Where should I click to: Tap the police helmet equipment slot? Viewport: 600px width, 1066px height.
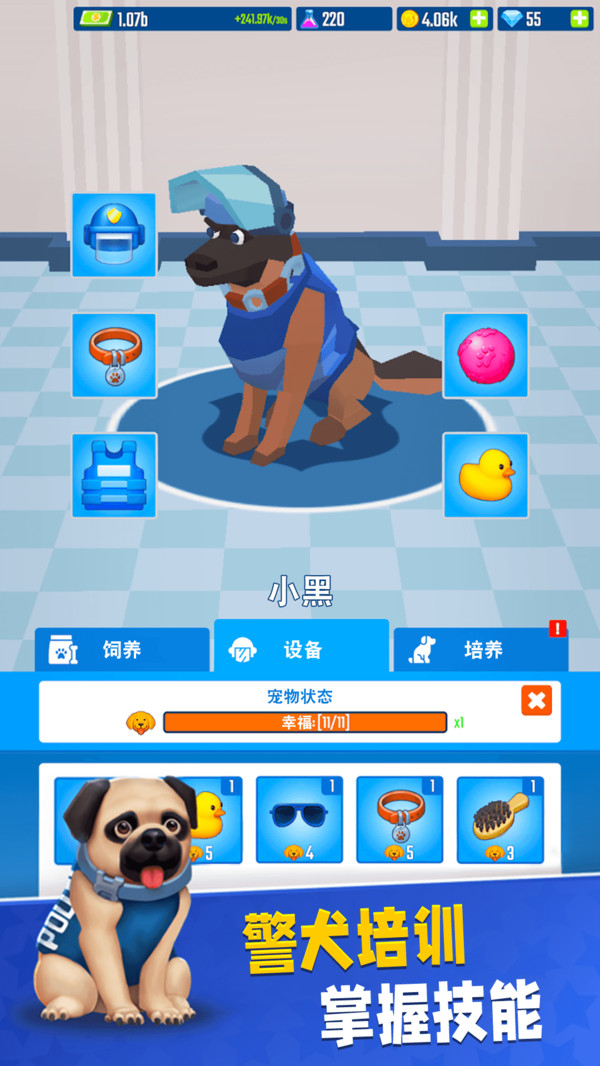[x=114, y=235]
